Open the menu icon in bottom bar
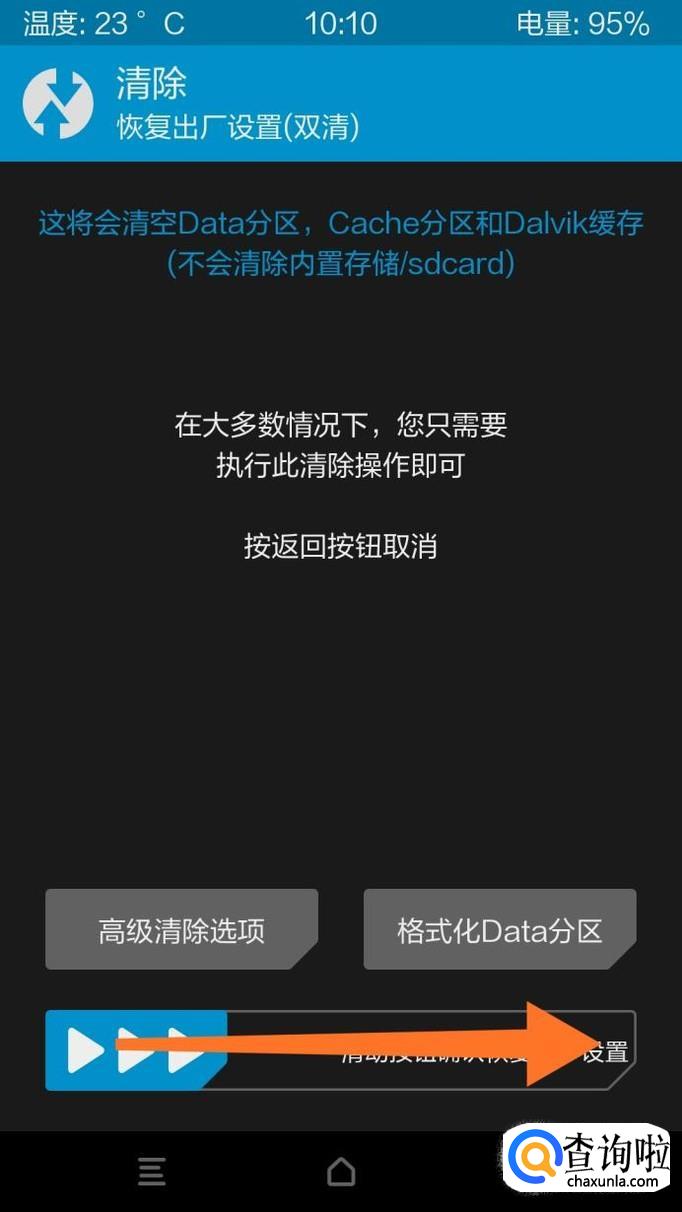Viewport: 682px width, 1212px height. click(x=151, y=1171)
